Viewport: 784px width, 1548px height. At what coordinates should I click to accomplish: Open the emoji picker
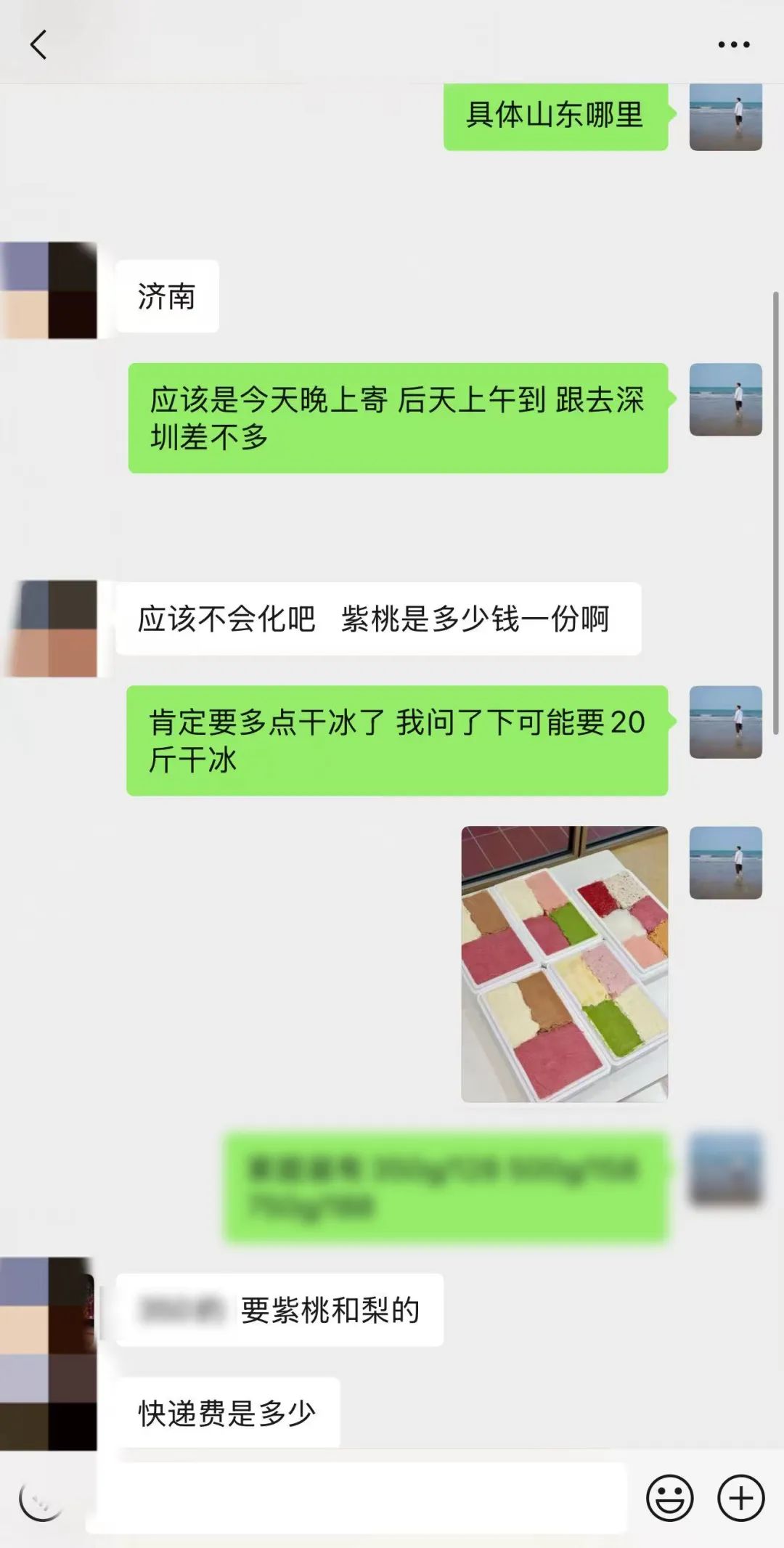(x=669, y=1497)
